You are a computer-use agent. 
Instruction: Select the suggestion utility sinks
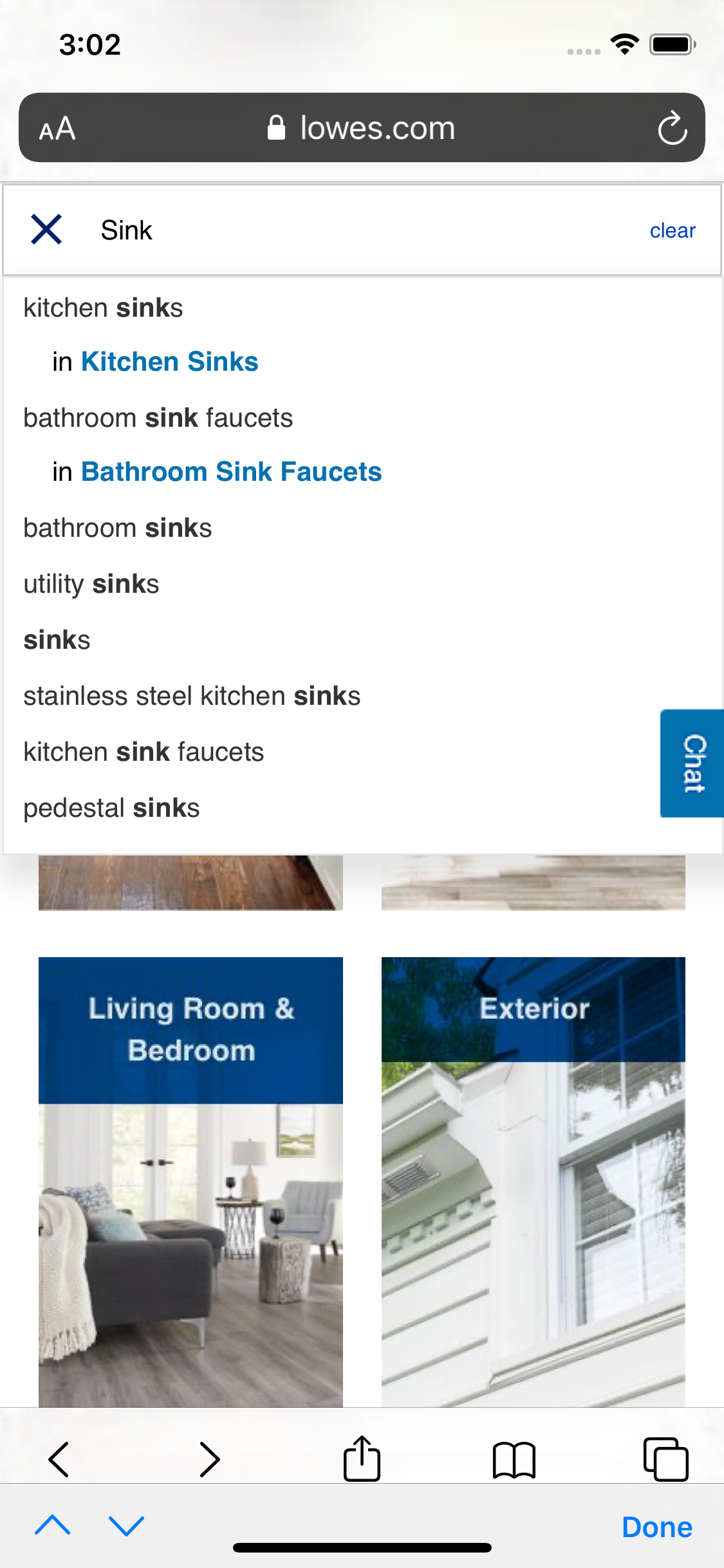(x=91, y=583)
